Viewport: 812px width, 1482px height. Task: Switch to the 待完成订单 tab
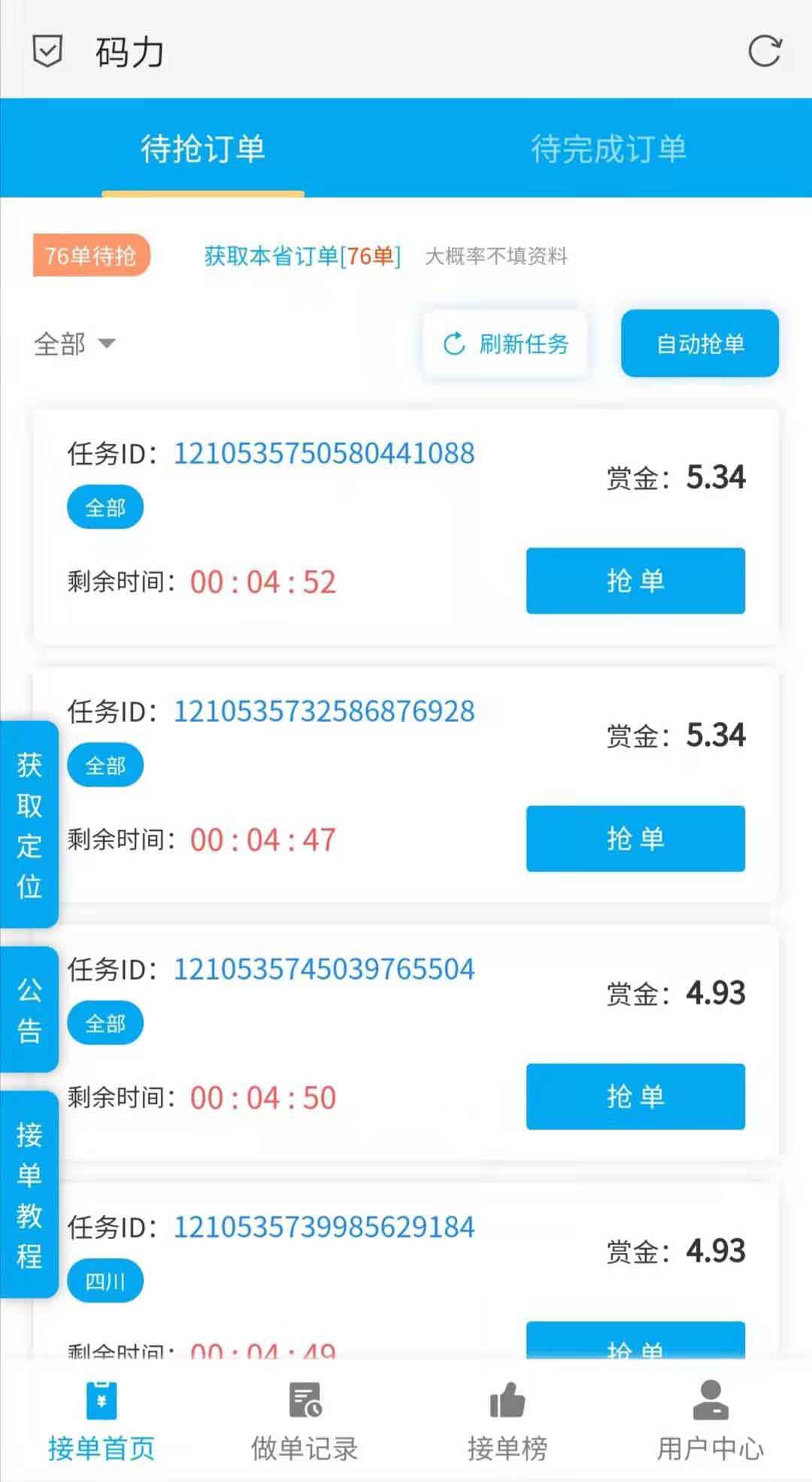pyautogui.click(x=608, y=148)
